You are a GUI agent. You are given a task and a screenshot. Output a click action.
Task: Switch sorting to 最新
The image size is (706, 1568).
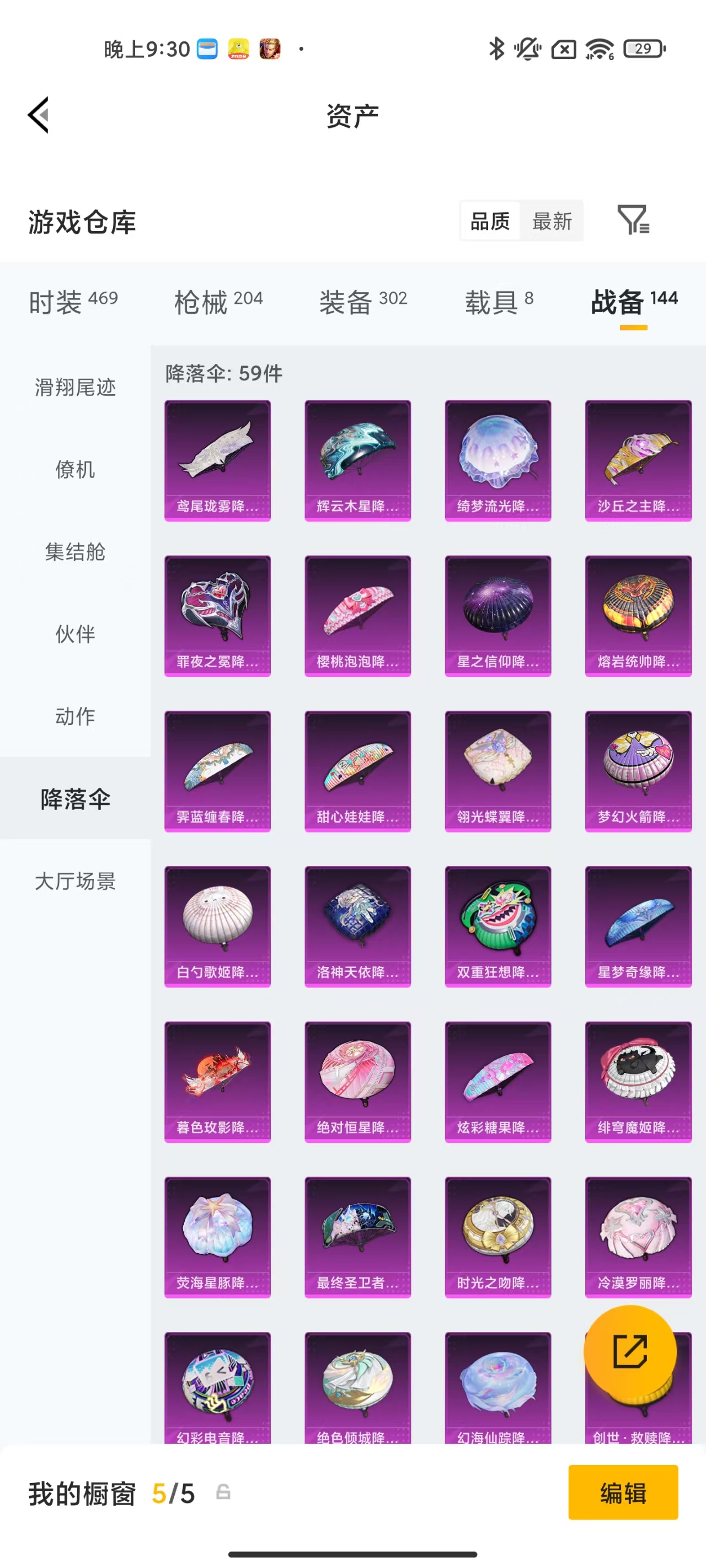click(x=551, y=221)
